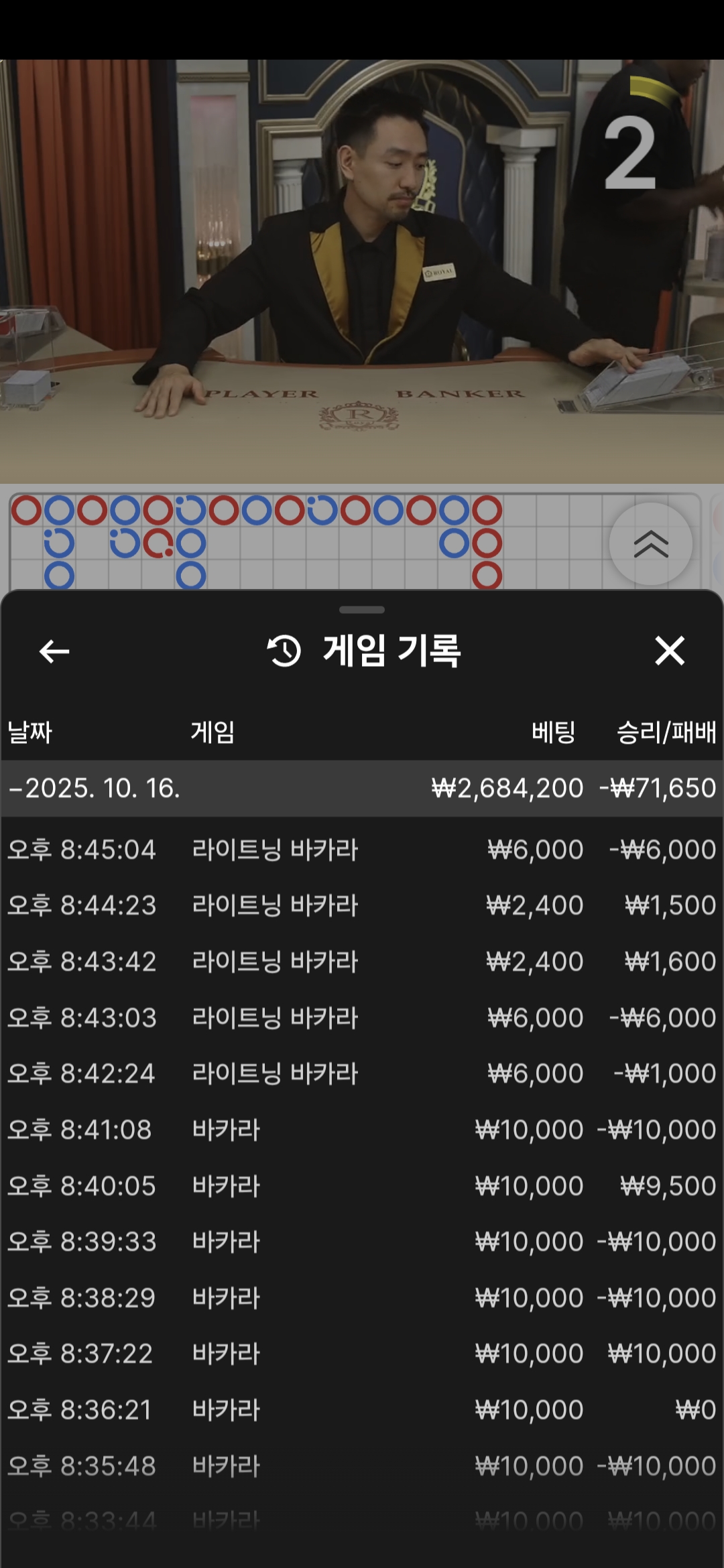Go back from the 게임 기록 panel

(54, 651)
